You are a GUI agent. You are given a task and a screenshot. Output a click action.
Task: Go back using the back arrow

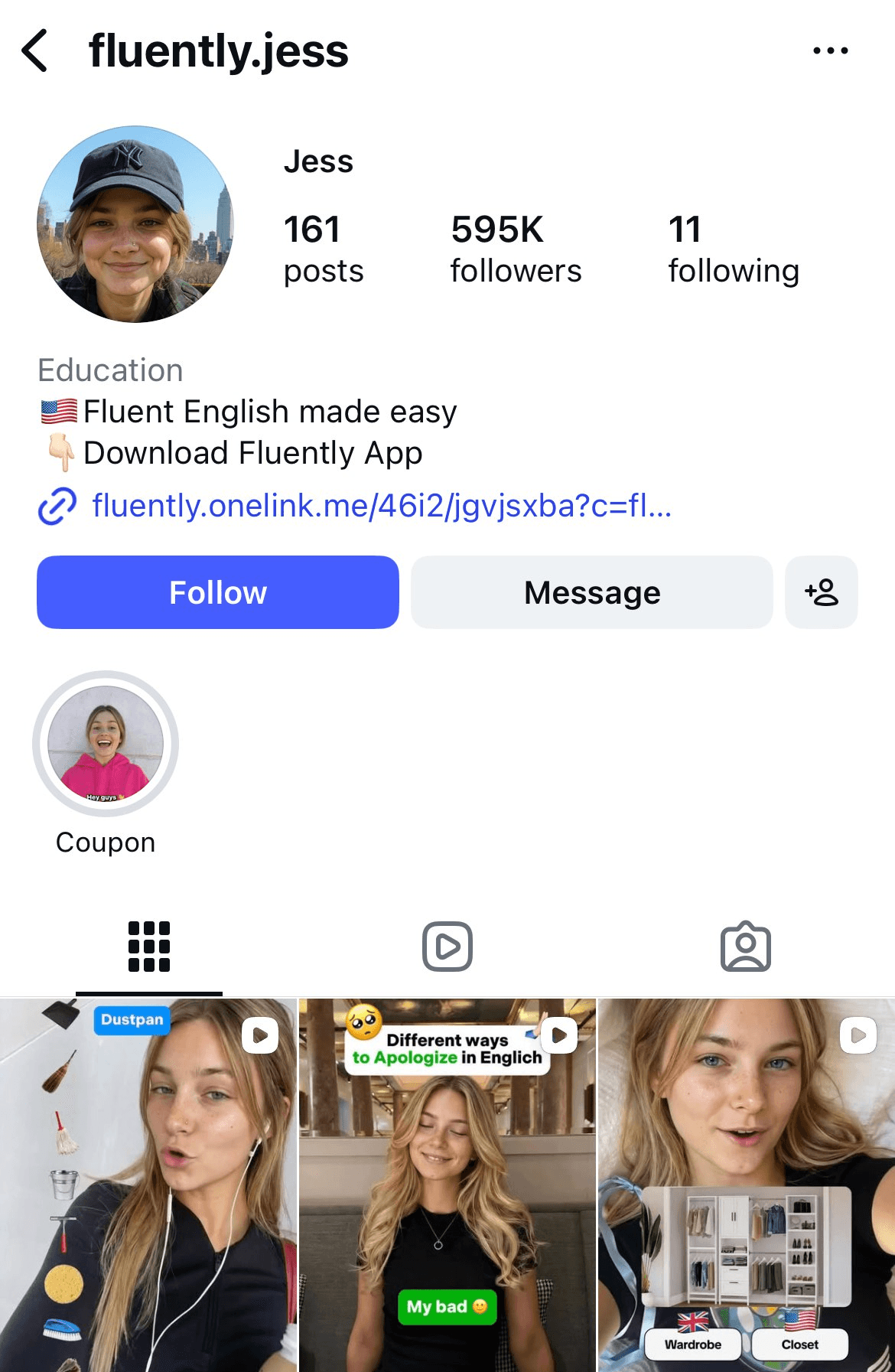click(x=35, y=51)
